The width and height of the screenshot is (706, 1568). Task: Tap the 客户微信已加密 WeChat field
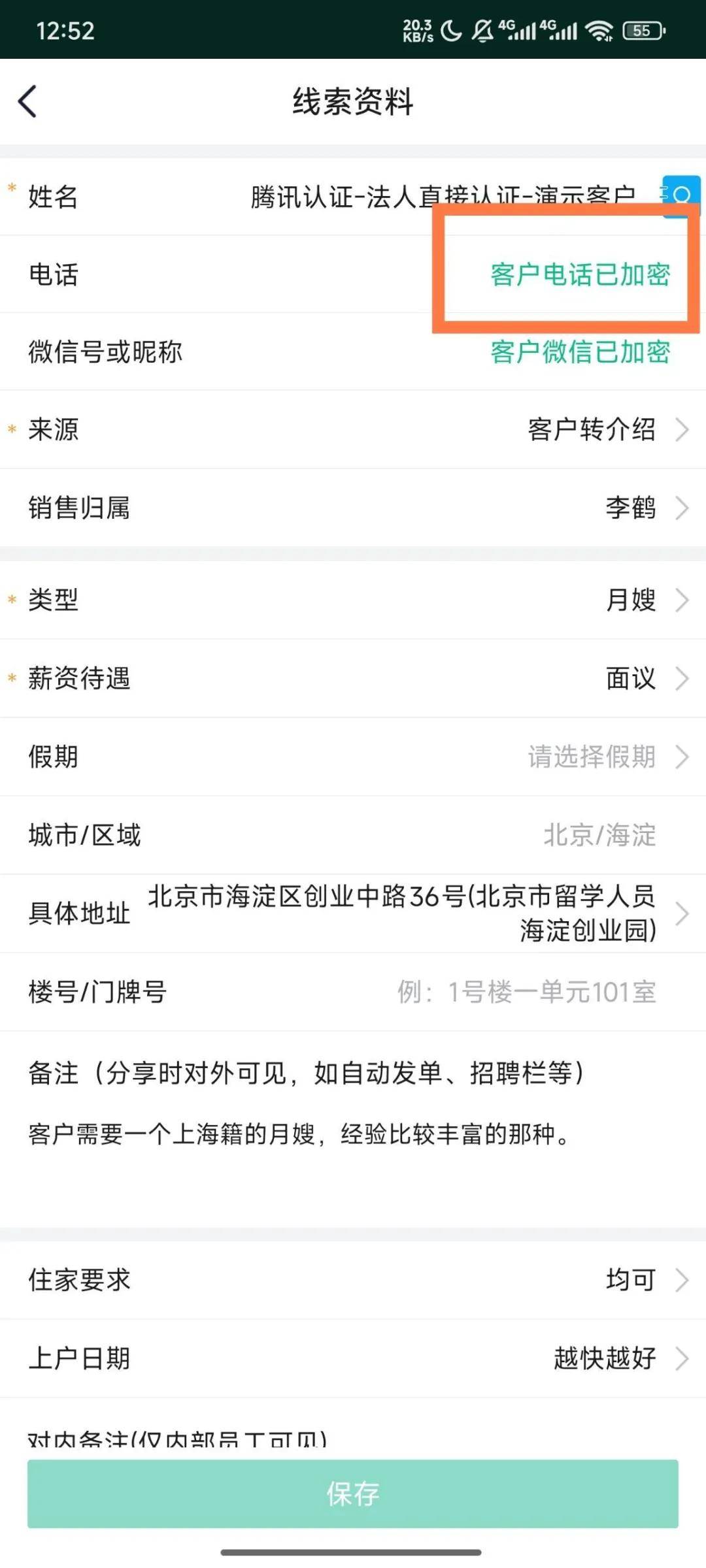(580, 352)
